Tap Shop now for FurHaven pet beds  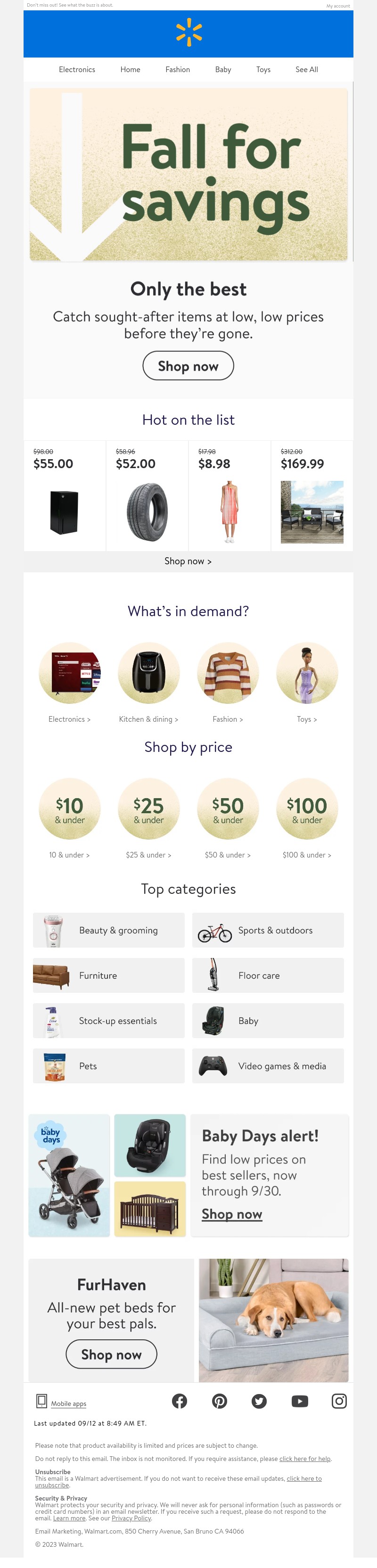click(x=111, y=1354)
